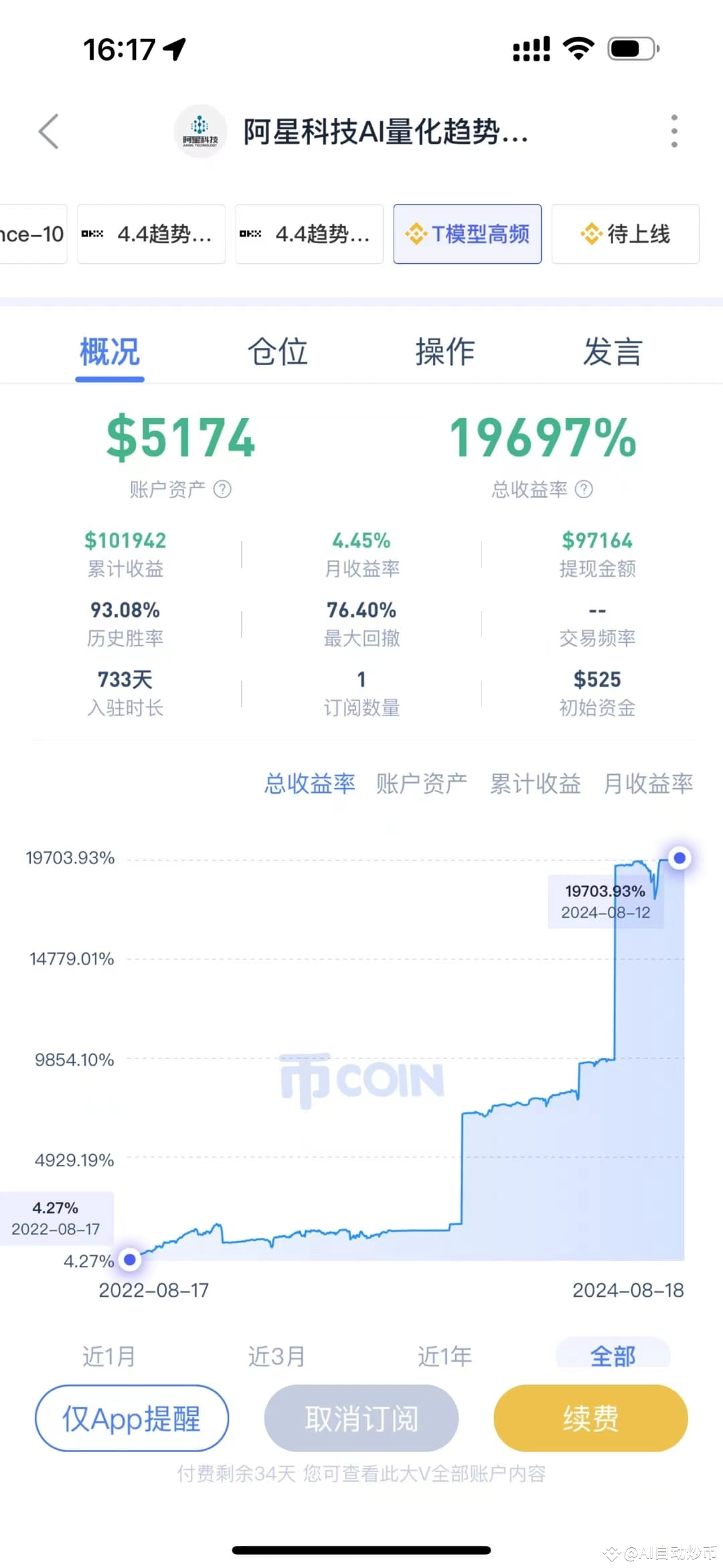
Task: Open the 待上线 strategy chip
Action: coord(624,234)
